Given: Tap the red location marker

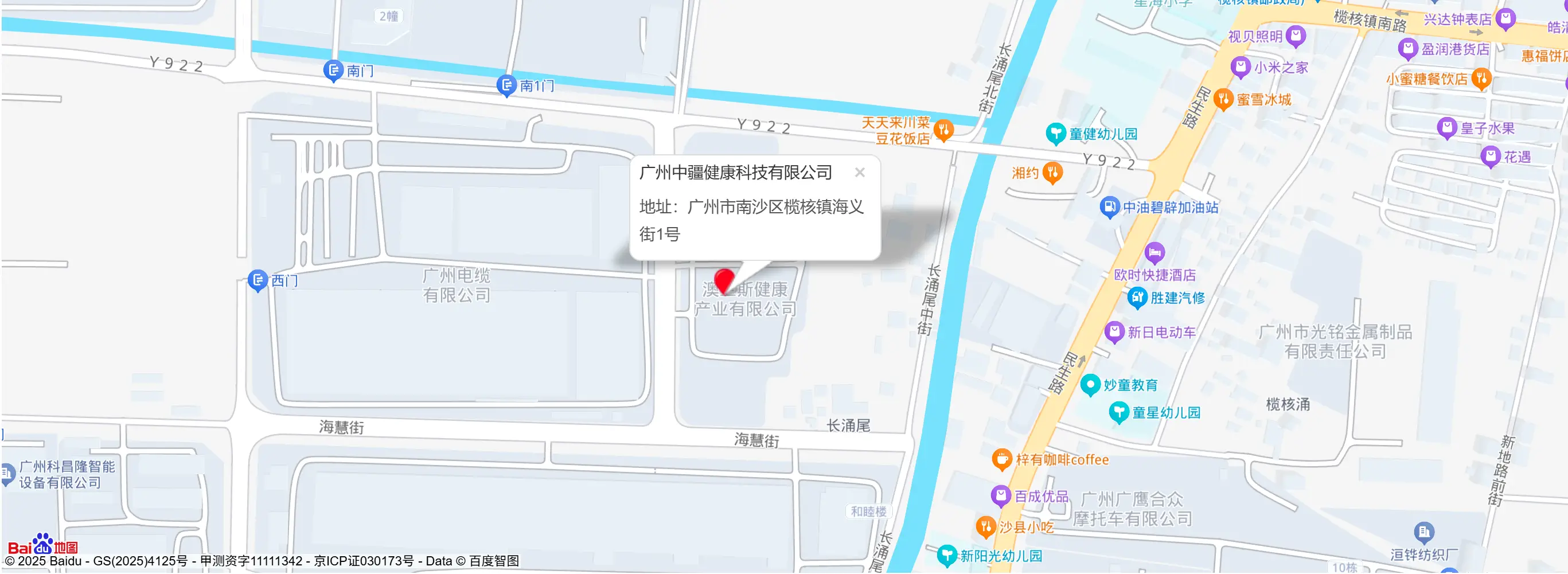Looking at the screenshot, I should pos(724,280).
